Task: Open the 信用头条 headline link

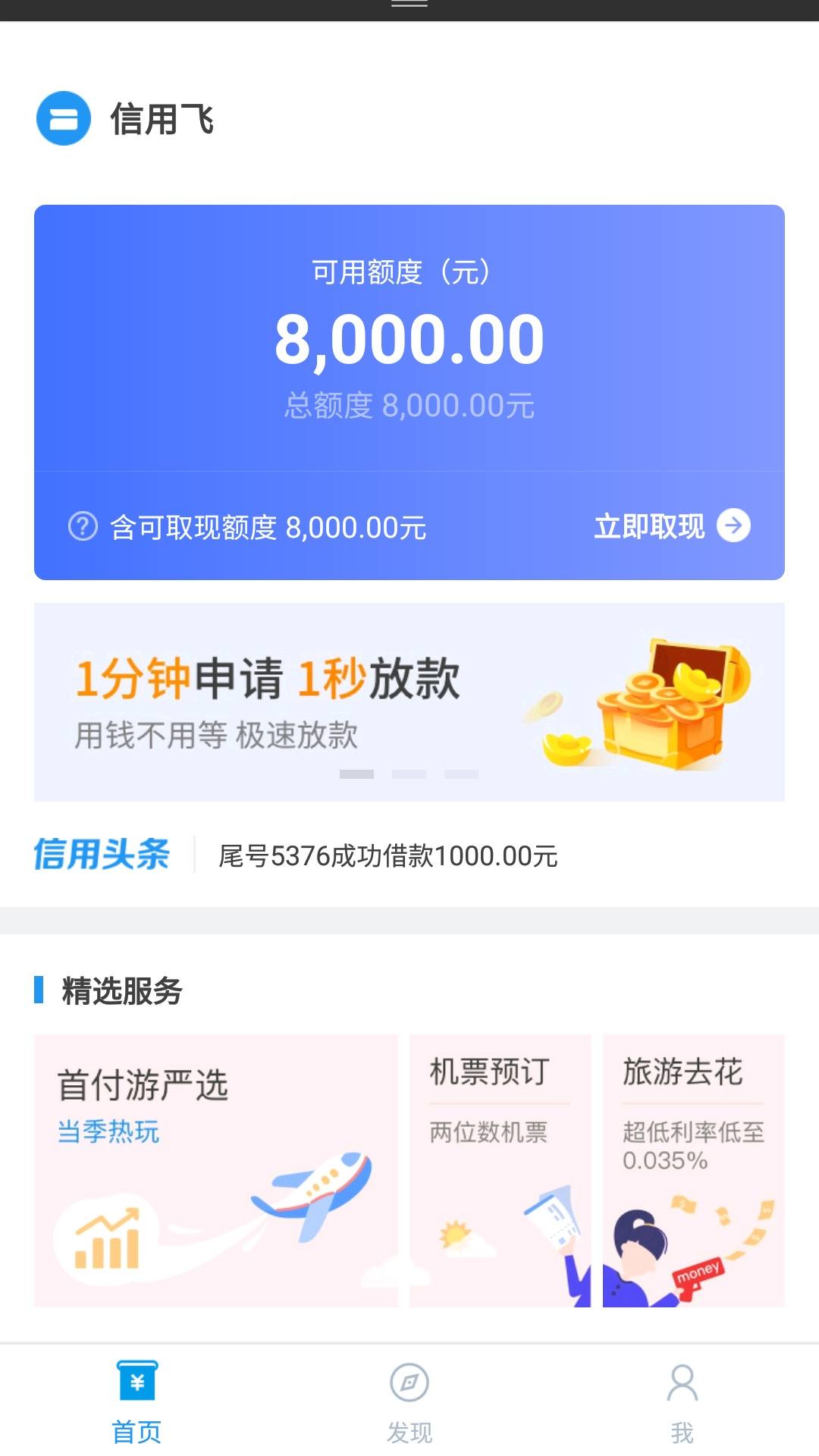Action: click(x=99, y=854)
